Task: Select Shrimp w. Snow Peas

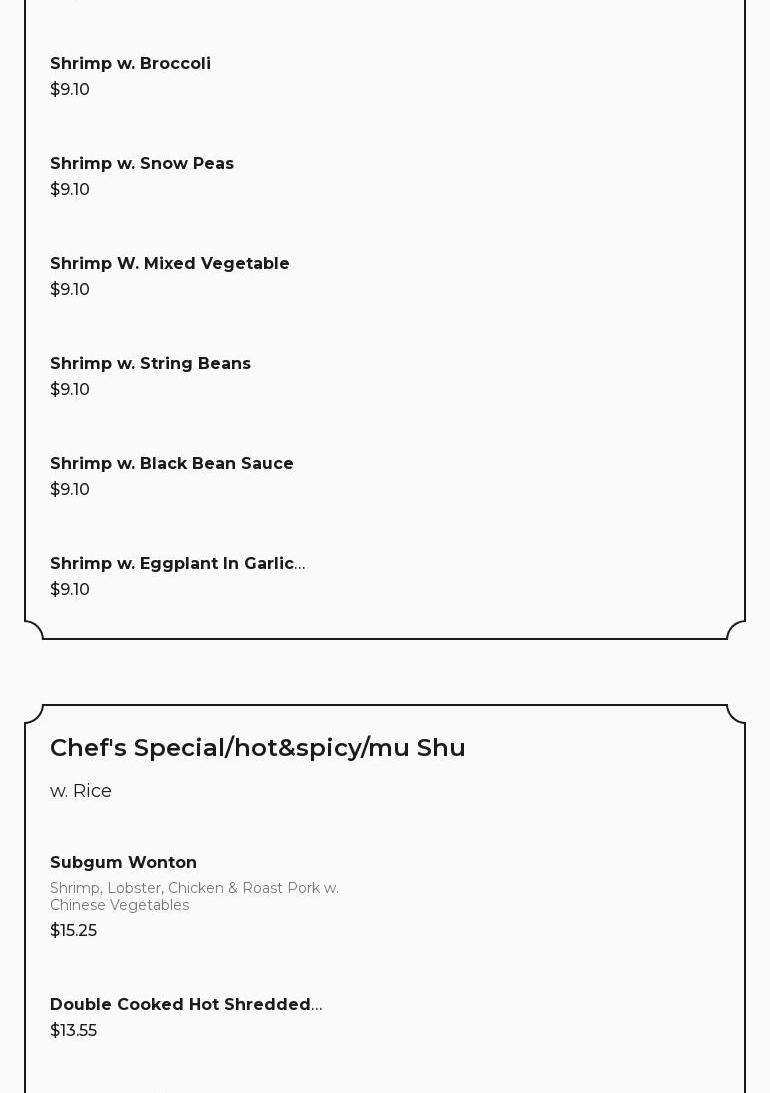Action: click(142, 164)
